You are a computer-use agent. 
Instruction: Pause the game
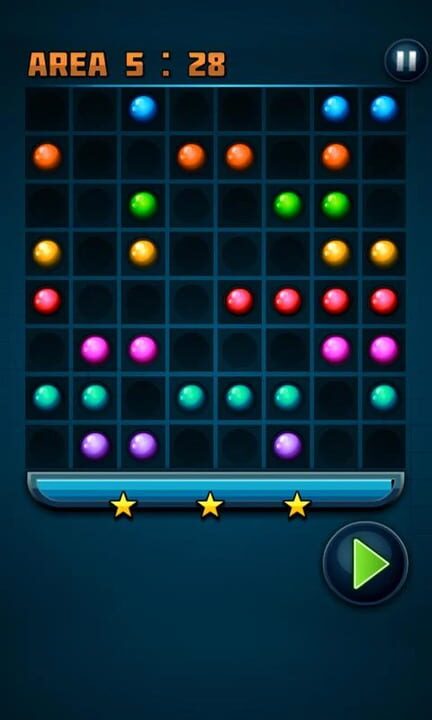click(x=406, y=61)
